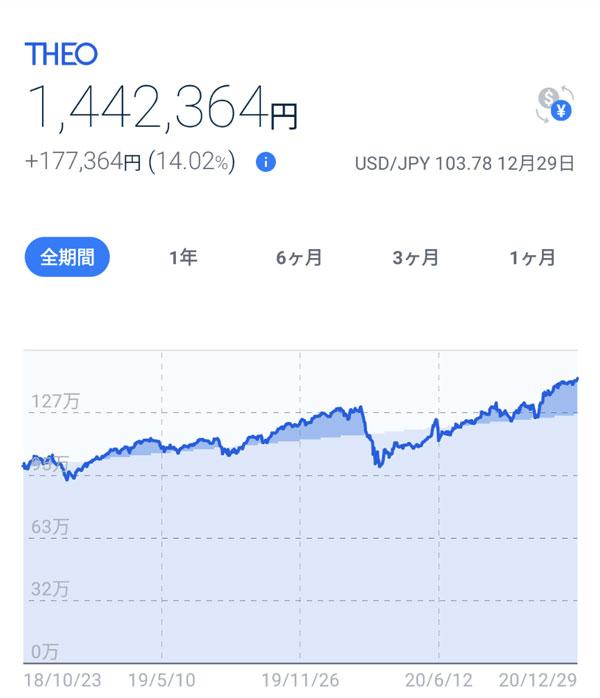The width and height of the screenshot is (600, 698).
Task: Choose the 3ヶ月 chart range
Action: point(415,258)
